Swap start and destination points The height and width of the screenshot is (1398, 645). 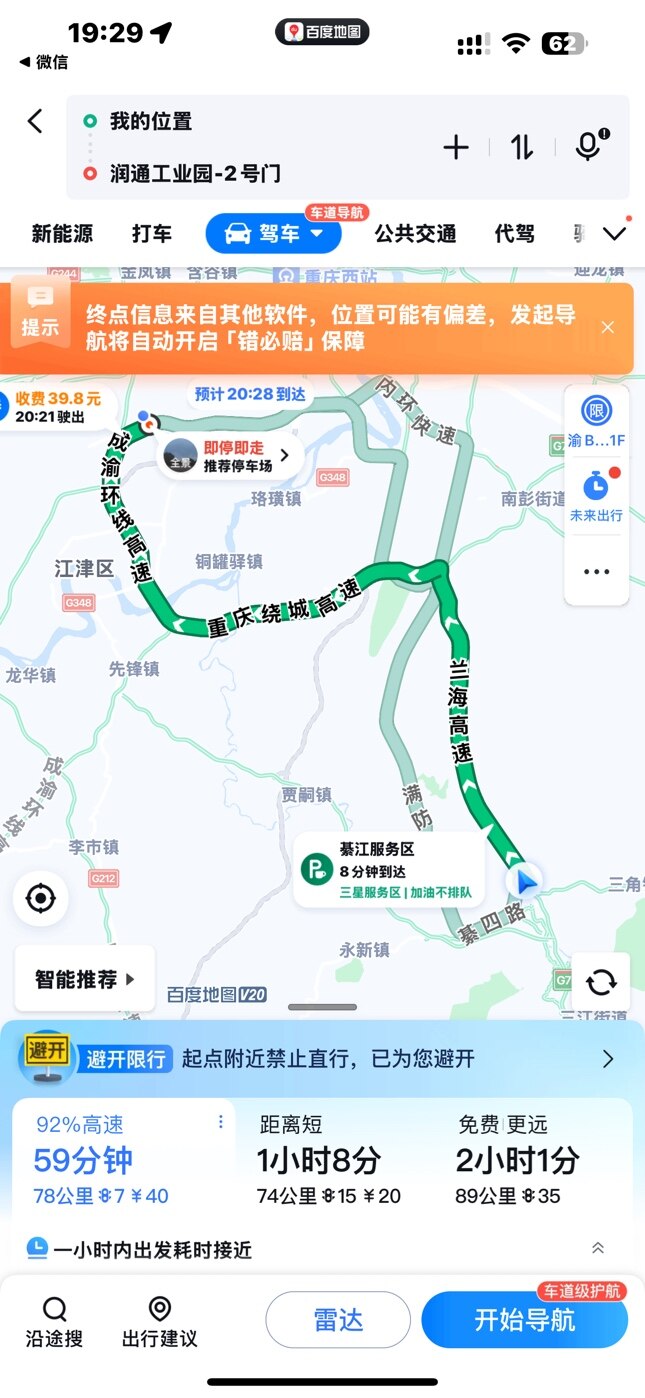pyautogui.click(x=522, y=148)
